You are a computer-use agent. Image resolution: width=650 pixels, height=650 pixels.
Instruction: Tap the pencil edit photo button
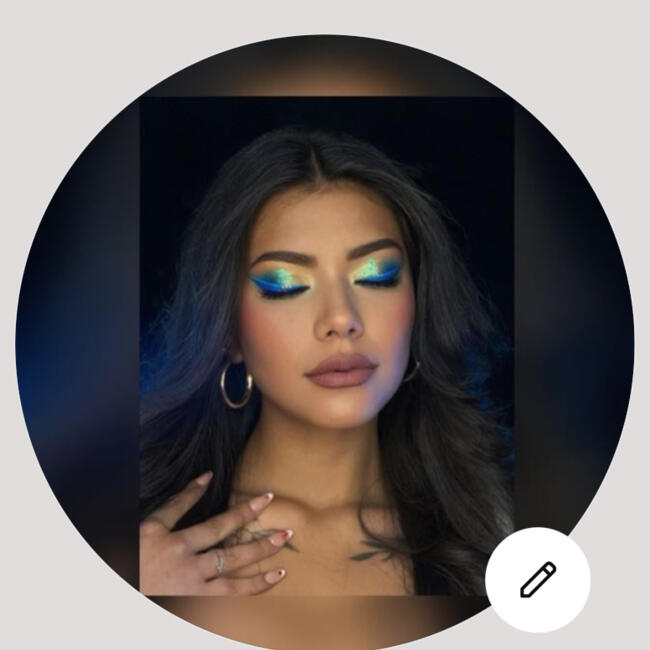click(537, 579)
